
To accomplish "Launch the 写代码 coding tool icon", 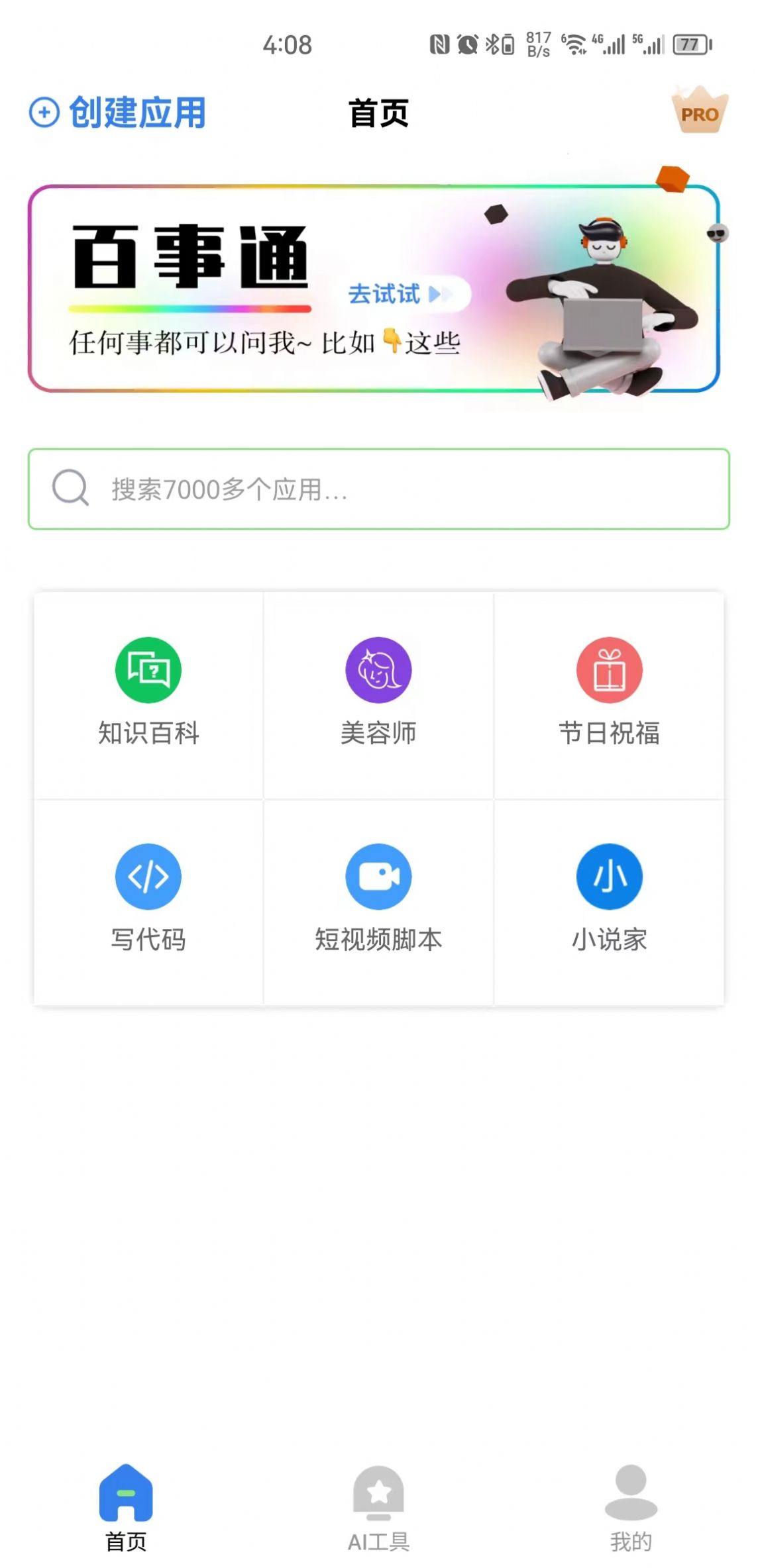I will coord(147,875).
